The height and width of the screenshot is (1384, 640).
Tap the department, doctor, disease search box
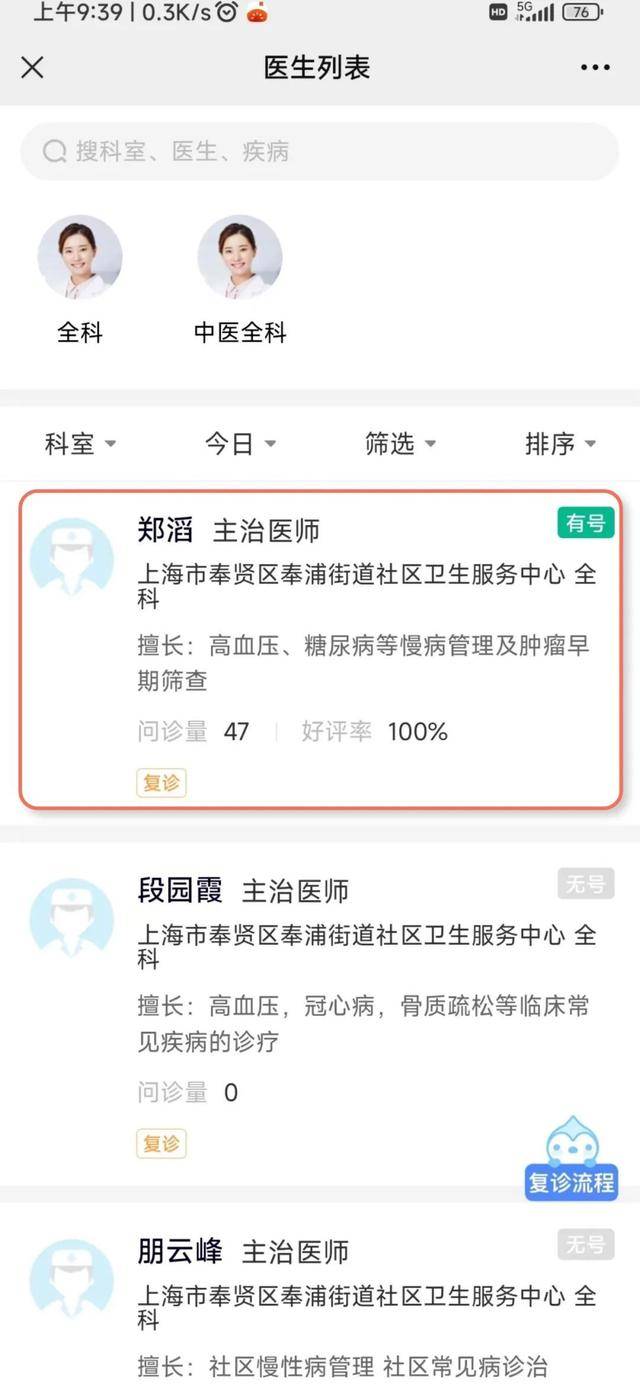coord(320,152)
